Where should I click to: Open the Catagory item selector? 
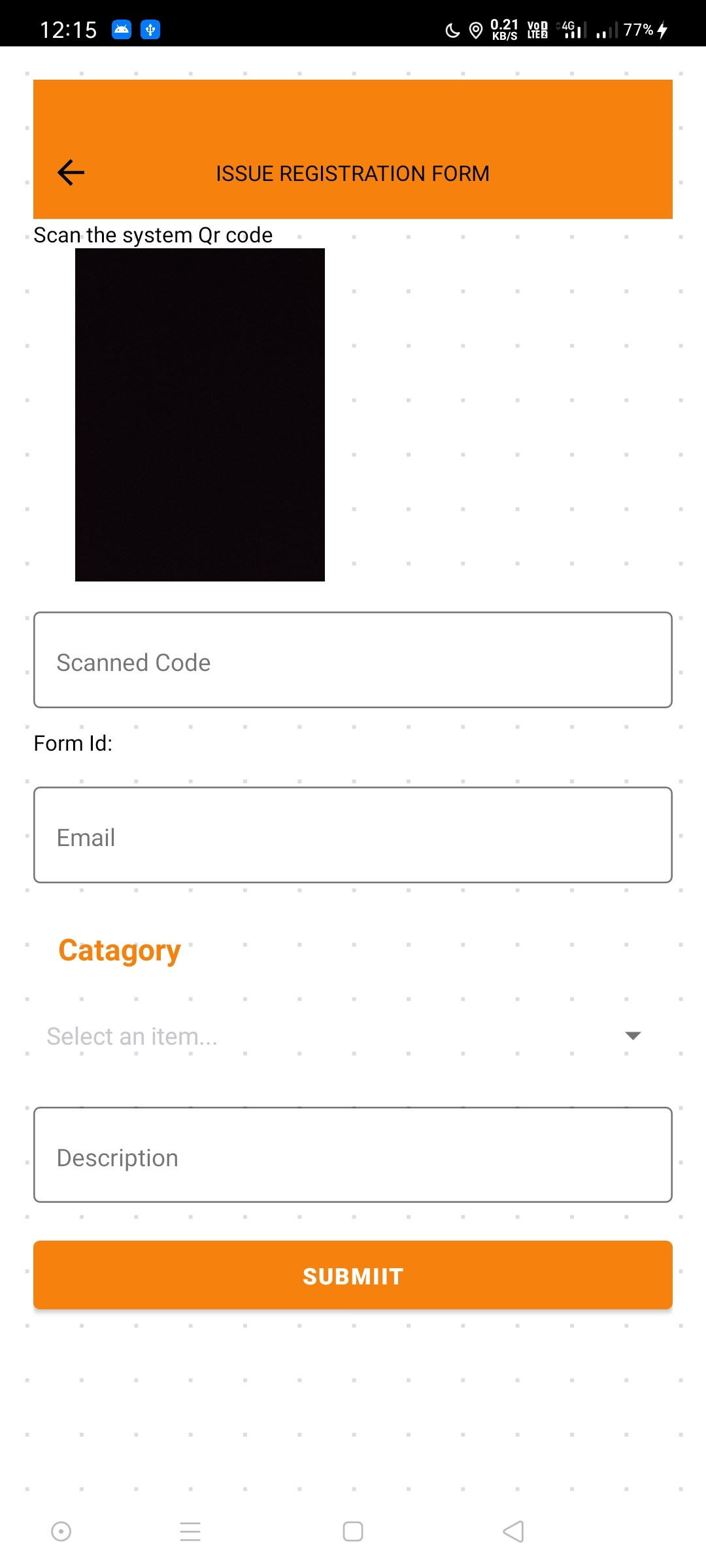click(x=261, y=1036)
